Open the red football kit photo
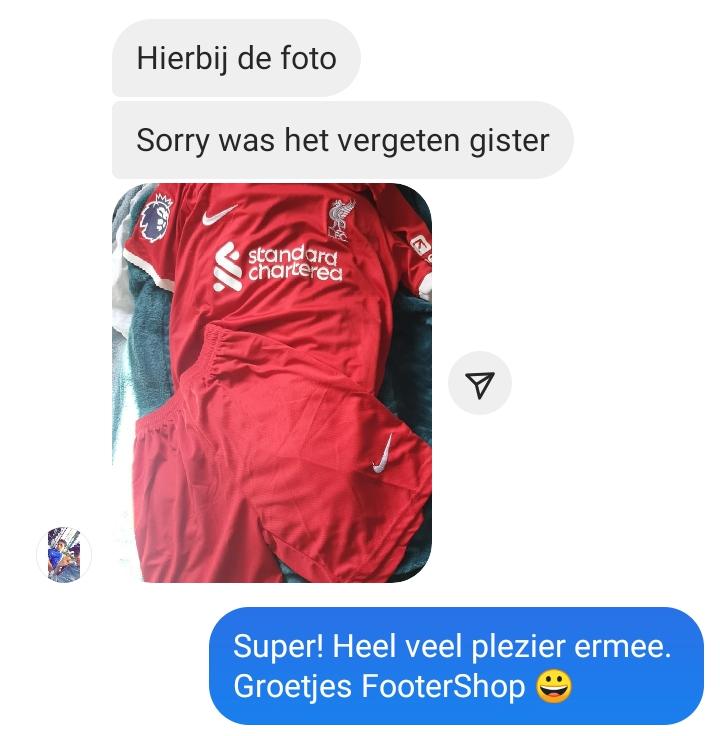This screenshot has width=720, height=736. coord(271,383)
